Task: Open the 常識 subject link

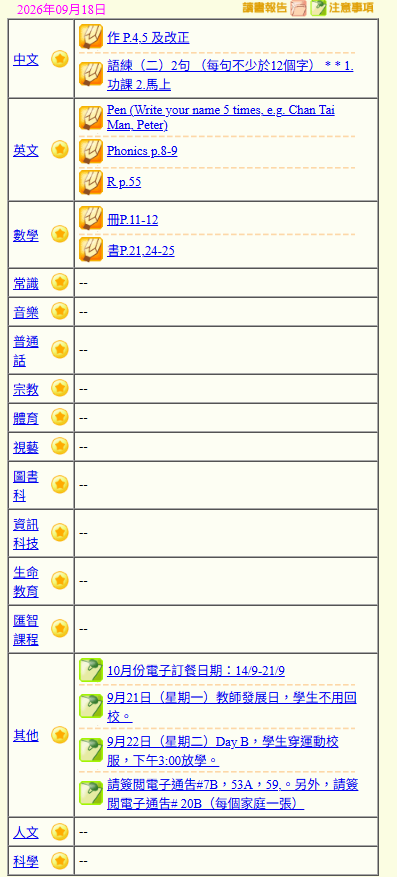Action: tap(26, 284)
